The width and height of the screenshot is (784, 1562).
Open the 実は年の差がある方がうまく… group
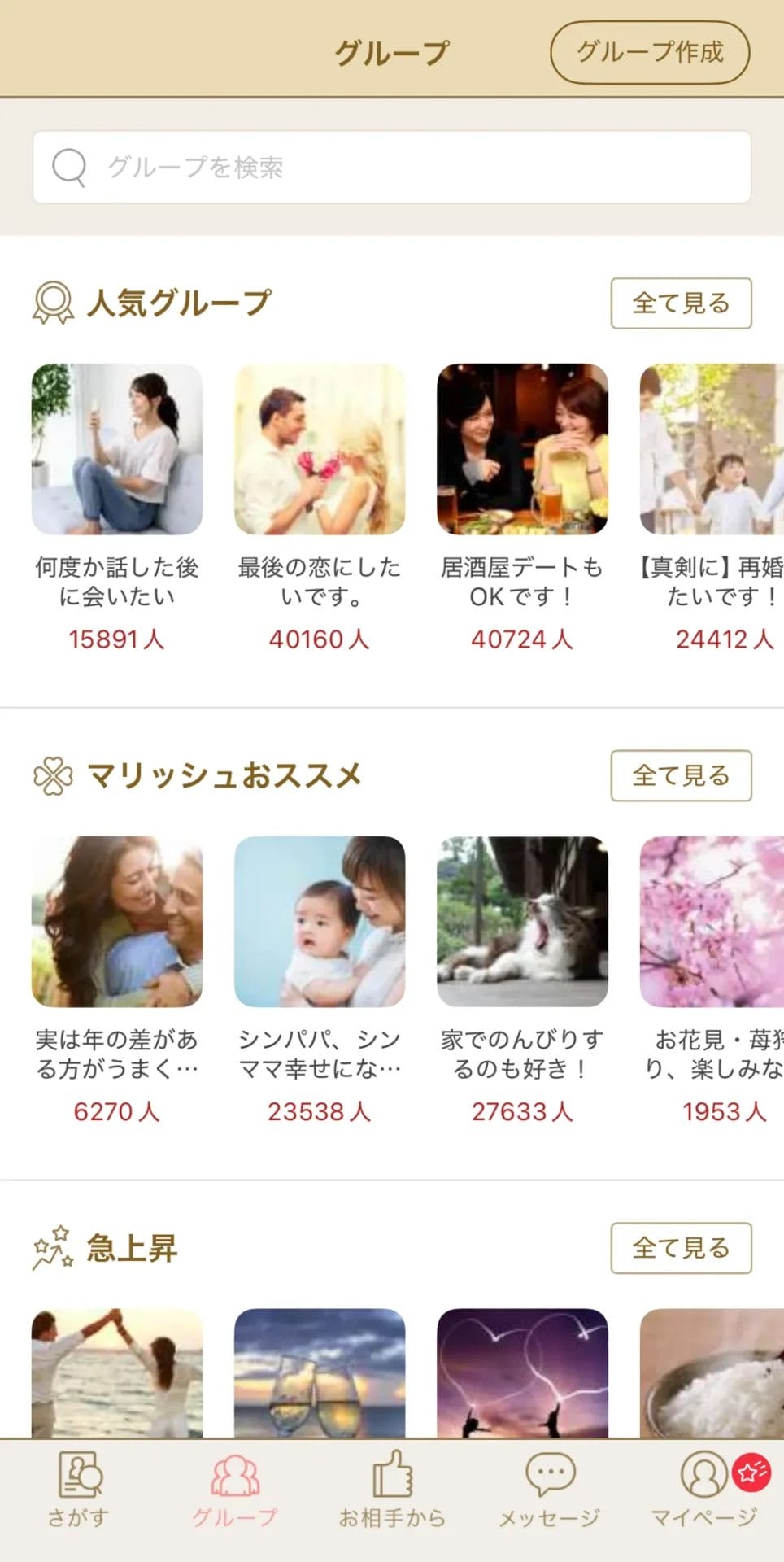click(117, 921)
